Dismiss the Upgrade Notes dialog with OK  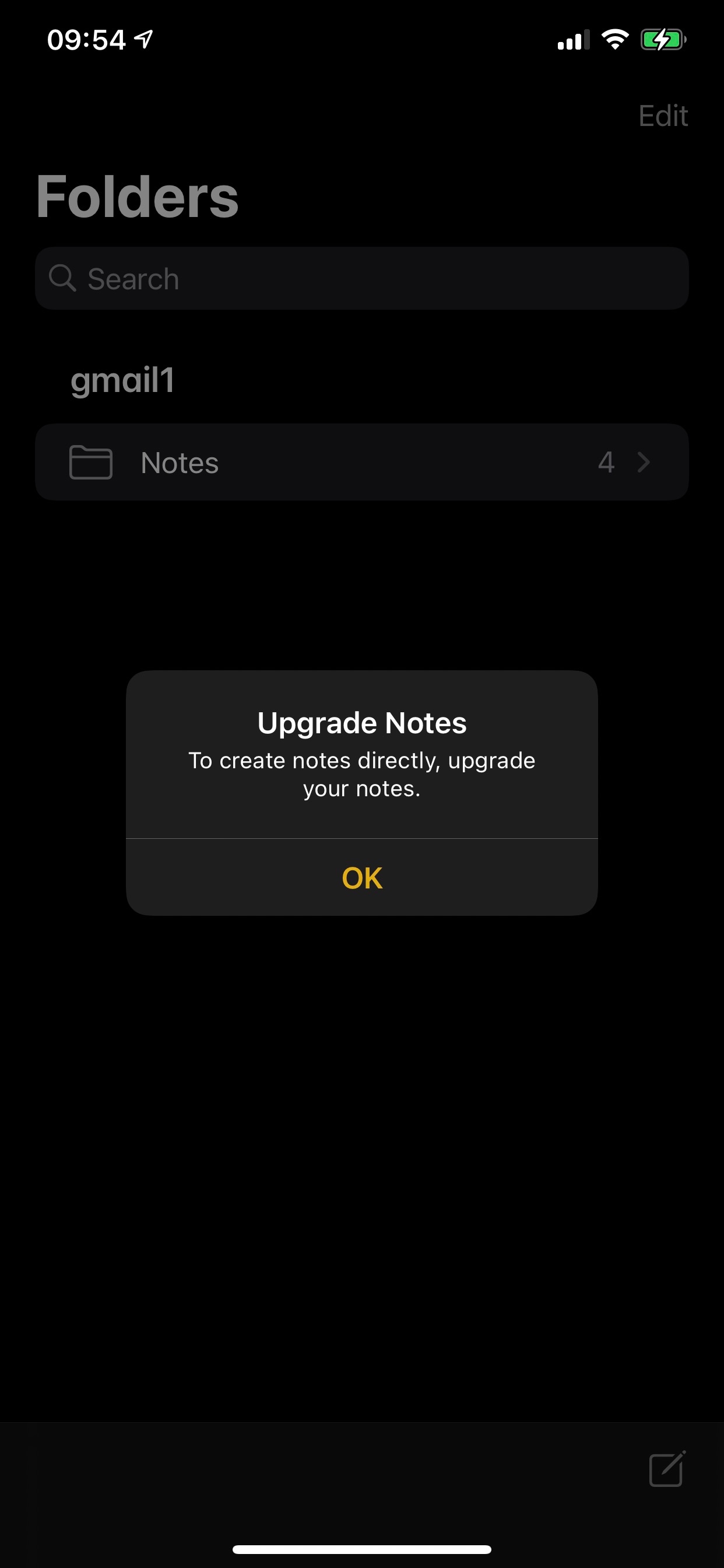pos(362,877)
